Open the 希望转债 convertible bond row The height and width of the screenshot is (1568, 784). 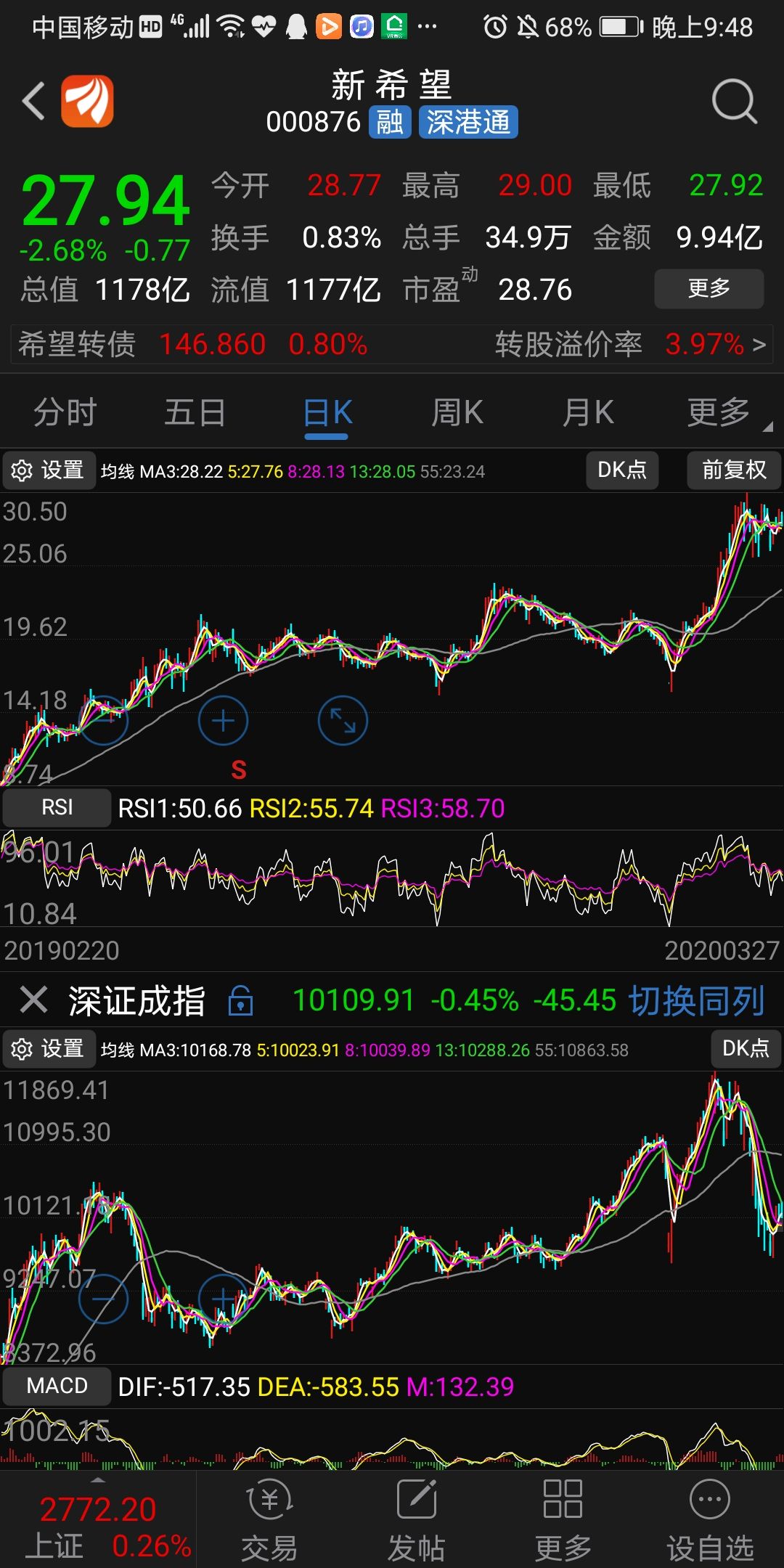click(x=392, y=344)
